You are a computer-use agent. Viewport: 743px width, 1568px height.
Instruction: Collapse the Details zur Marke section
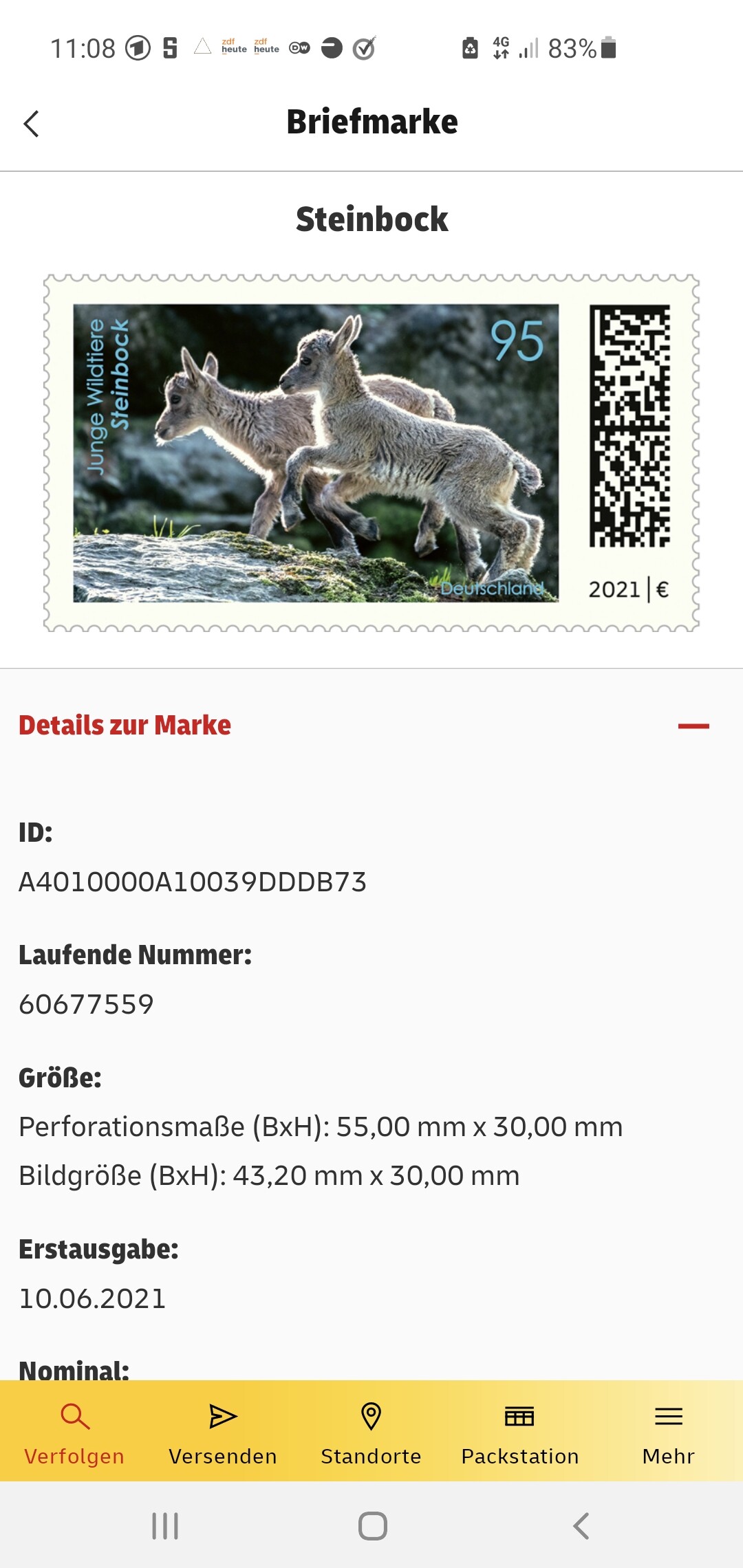point(693,726)
